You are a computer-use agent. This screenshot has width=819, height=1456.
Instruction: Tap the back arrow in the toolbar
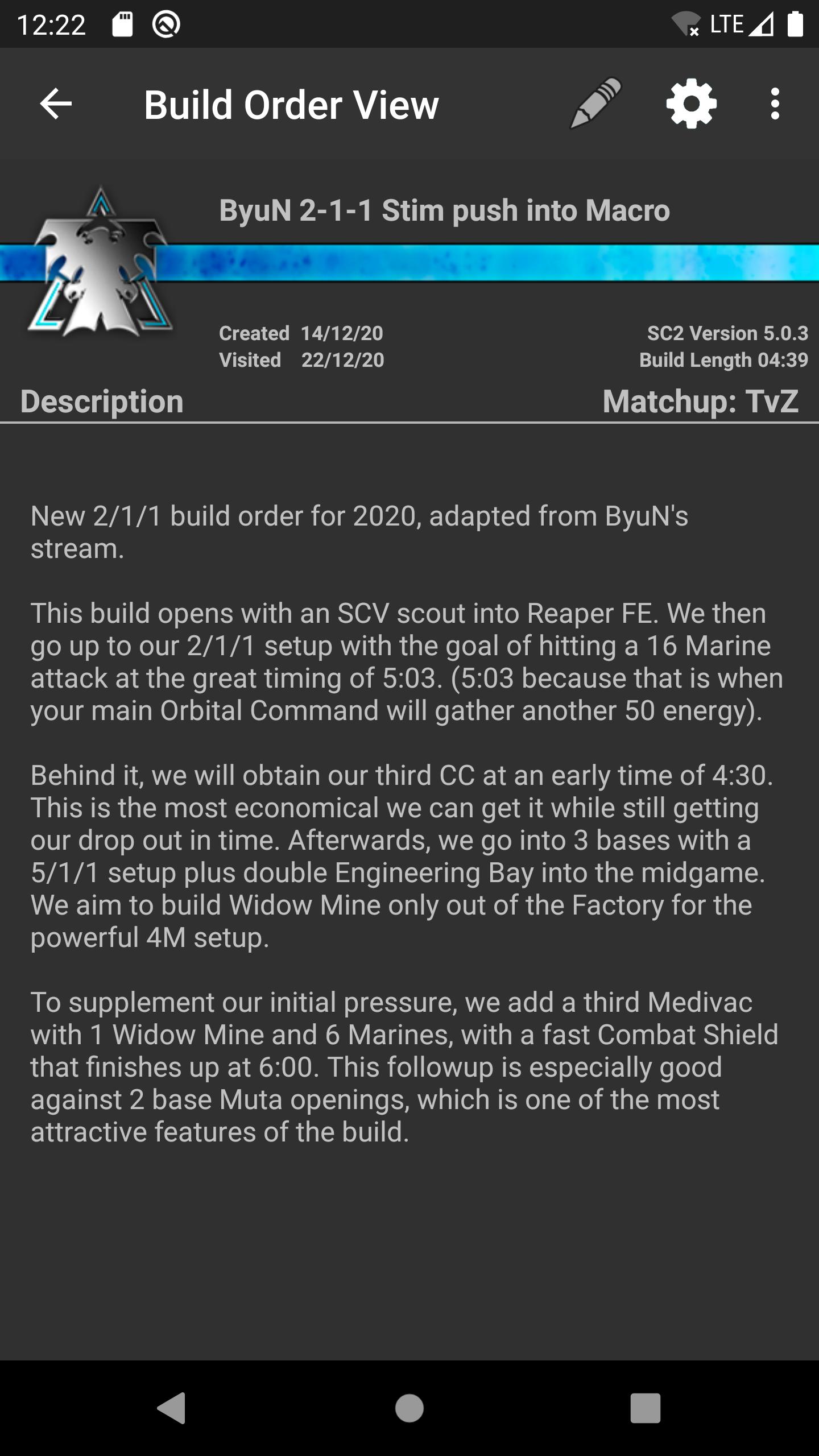coord(55,104)
